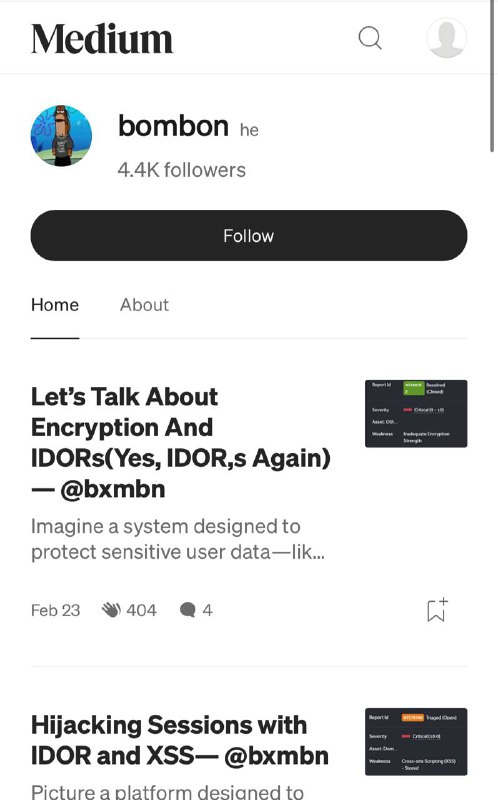View bombon's 4.4K followers
498x800 pixels.
pyautogui.click(x=182, y=170)
